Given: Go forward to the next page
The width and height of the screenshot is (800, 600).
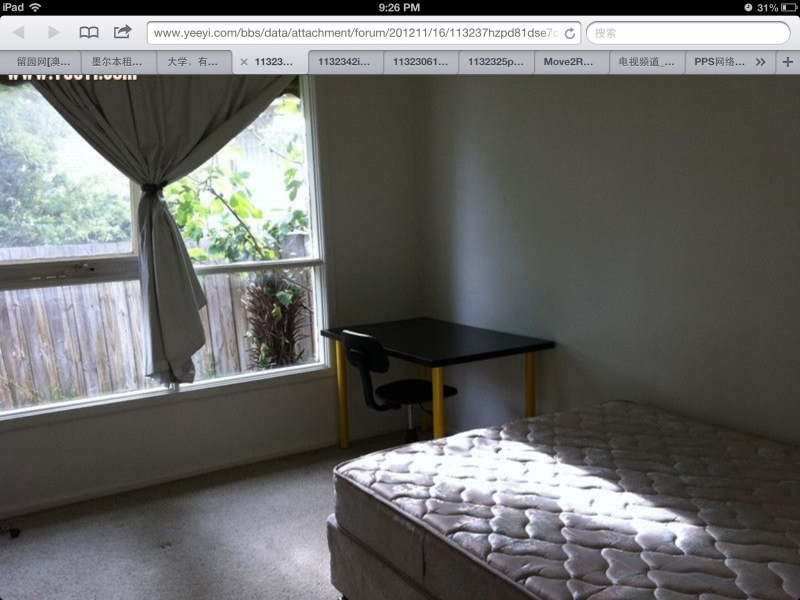Looking at the screenshot, I should click(x=54, y=33).
